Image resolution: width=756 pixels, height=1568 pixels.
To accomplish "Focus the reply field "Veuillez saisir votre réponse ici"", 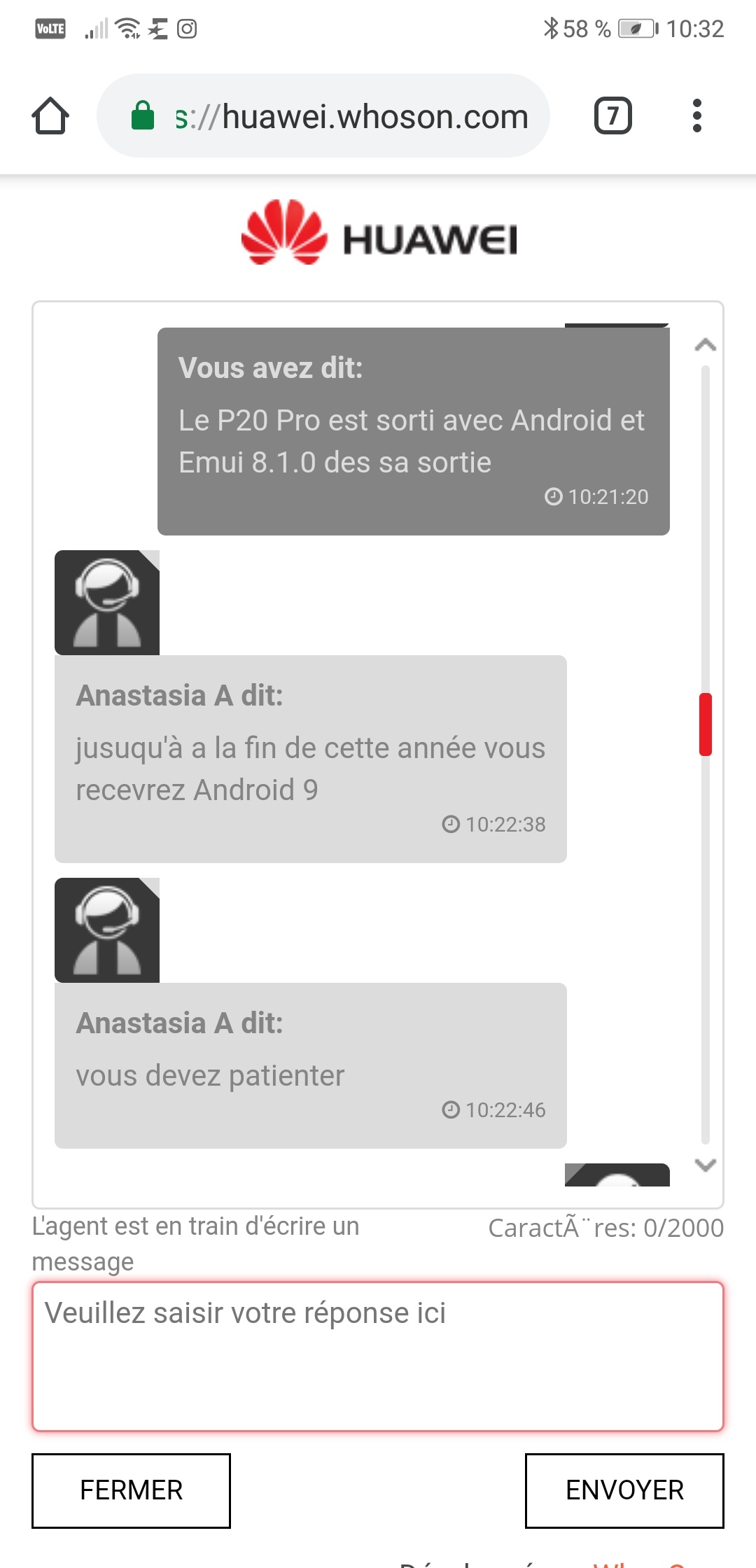I will [378, 1357].
